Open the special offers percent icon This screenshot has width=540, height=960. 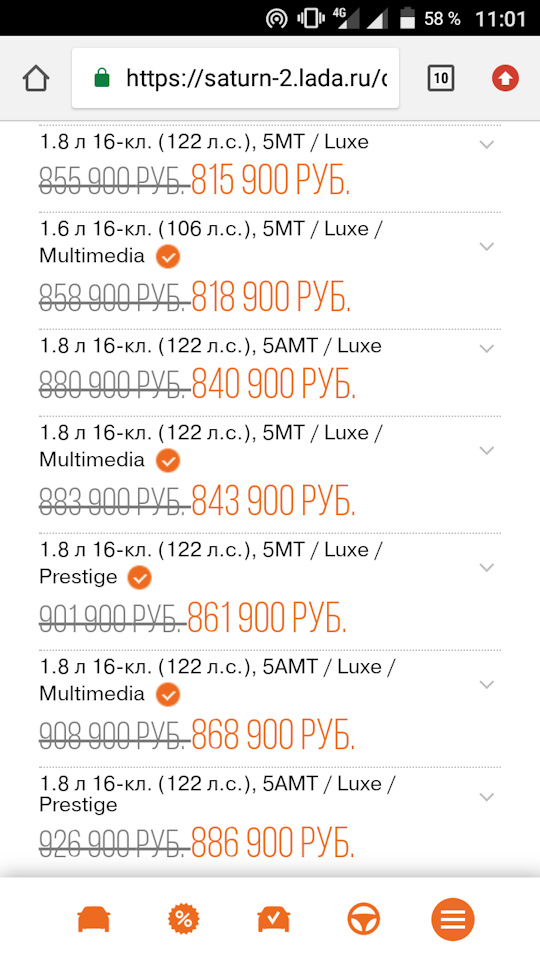[x=183, y=919]
